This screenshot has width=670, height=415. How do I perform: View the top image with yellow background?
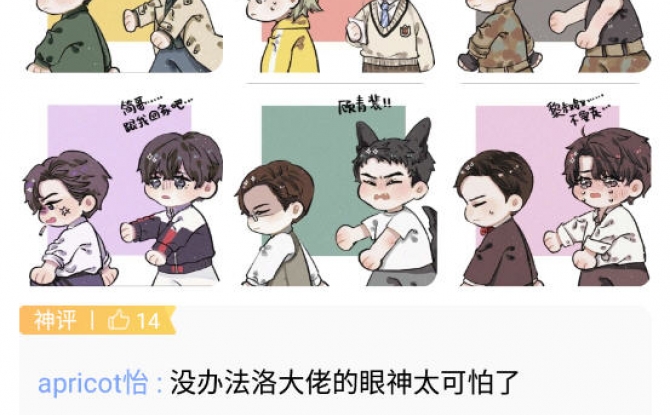click(x=121, y=35)
